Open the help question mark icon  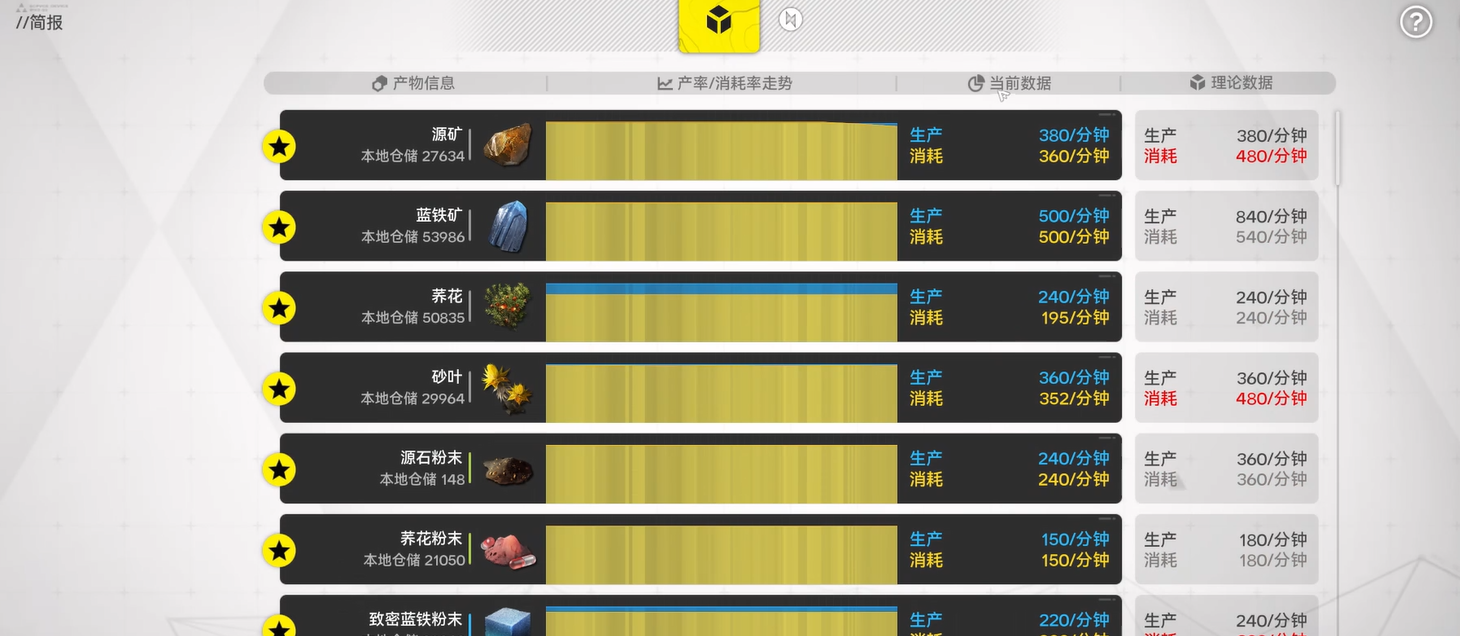tap(1416, 21)
